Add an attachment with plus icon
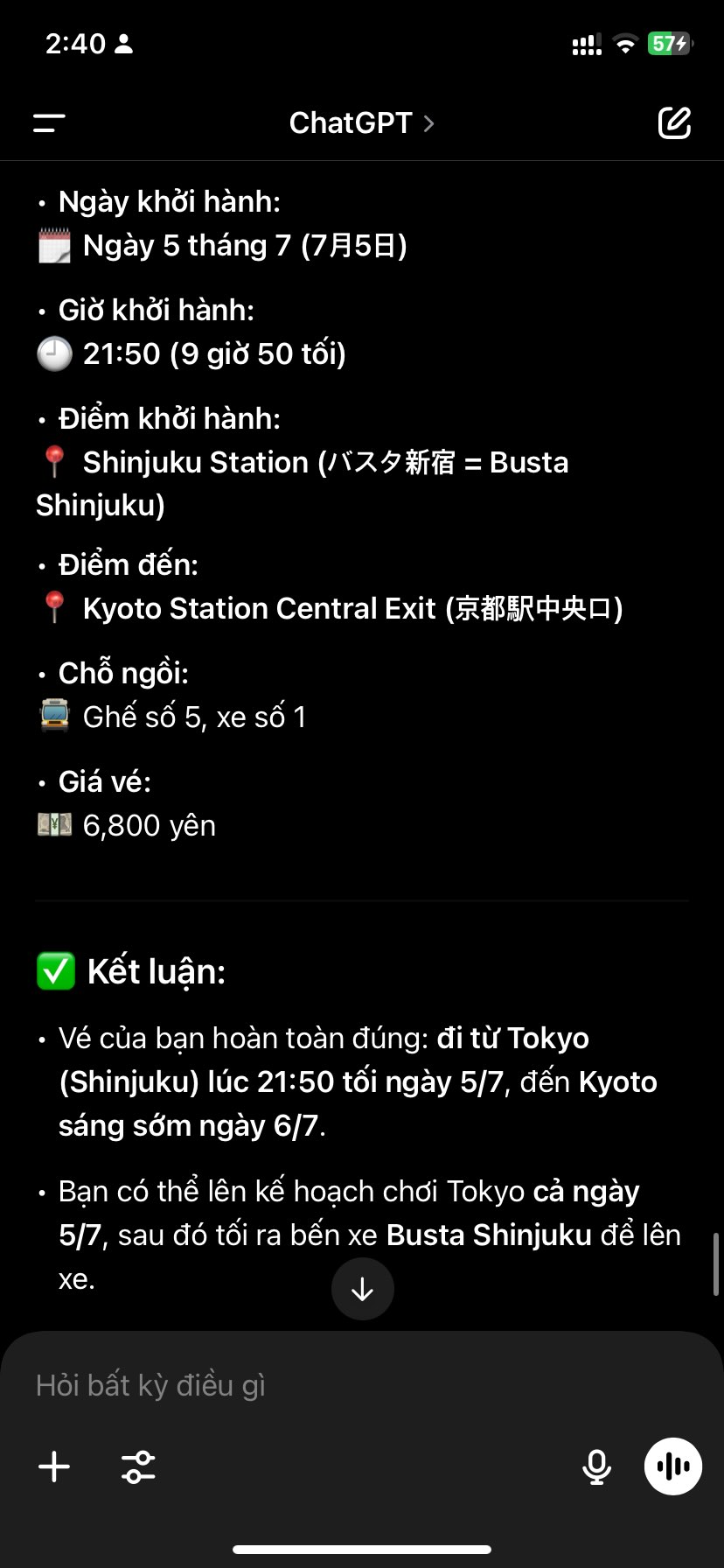Screen dimensions: 724x1568 click(54, 1466)
